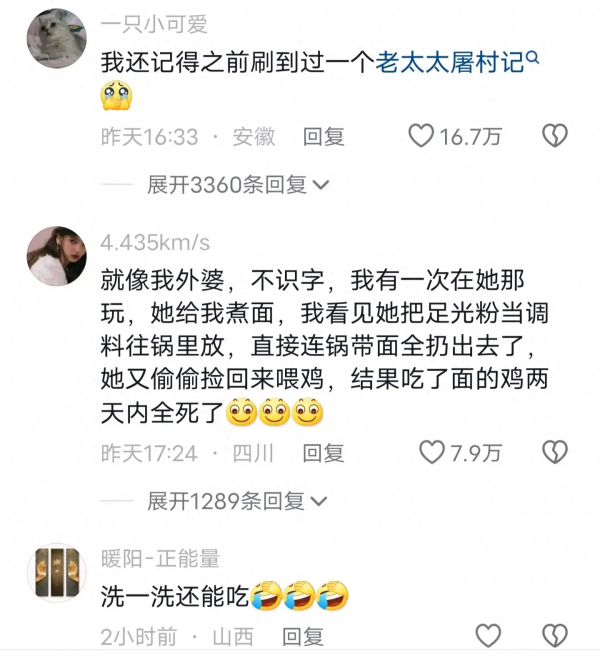The height and width of the screenshot is (663, 600).
Task: Like 暖阳-正能量's comment
Action: pyautogui.click(x=487, y=636)
